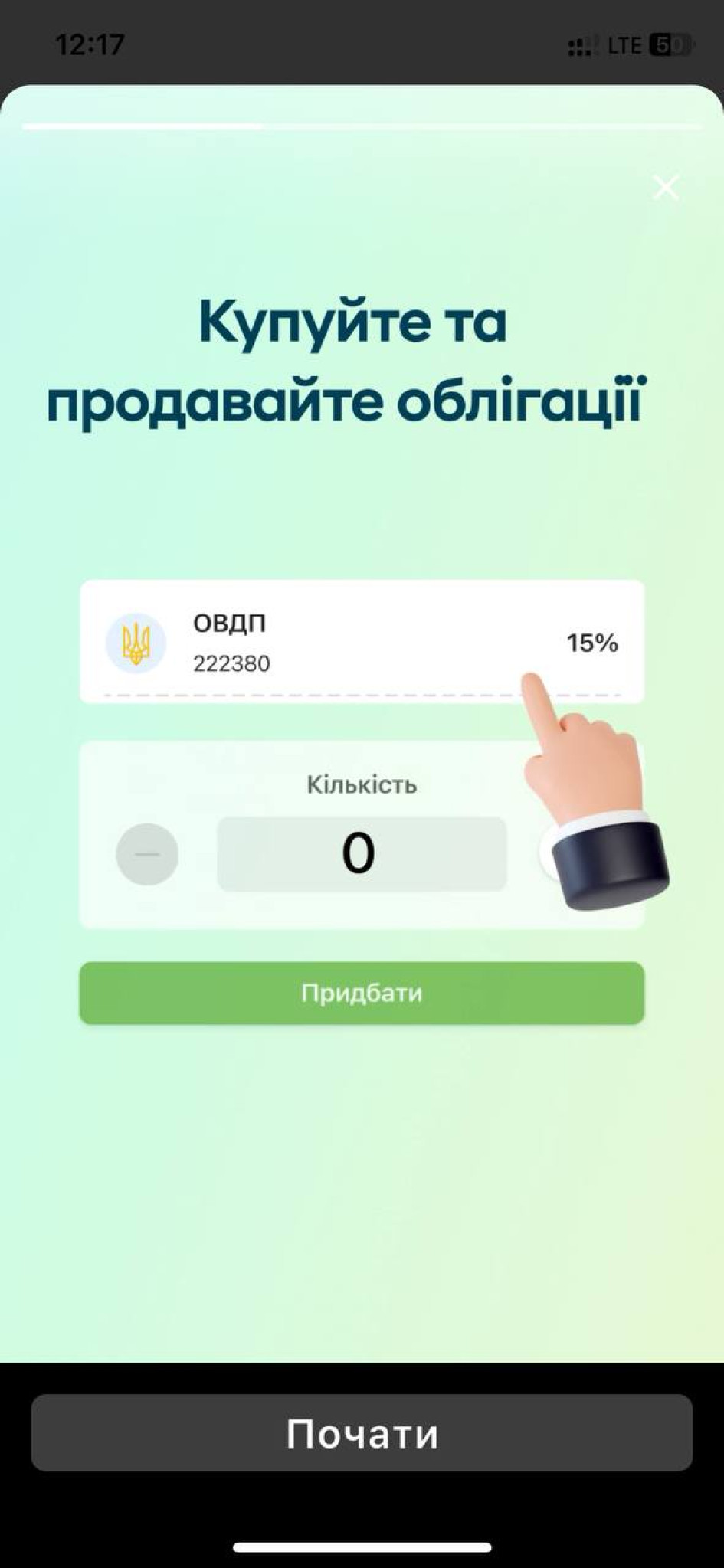Screen dimensions: 724x1568
Task: Tap the Почати button
Action: (x=362, y=1432)
